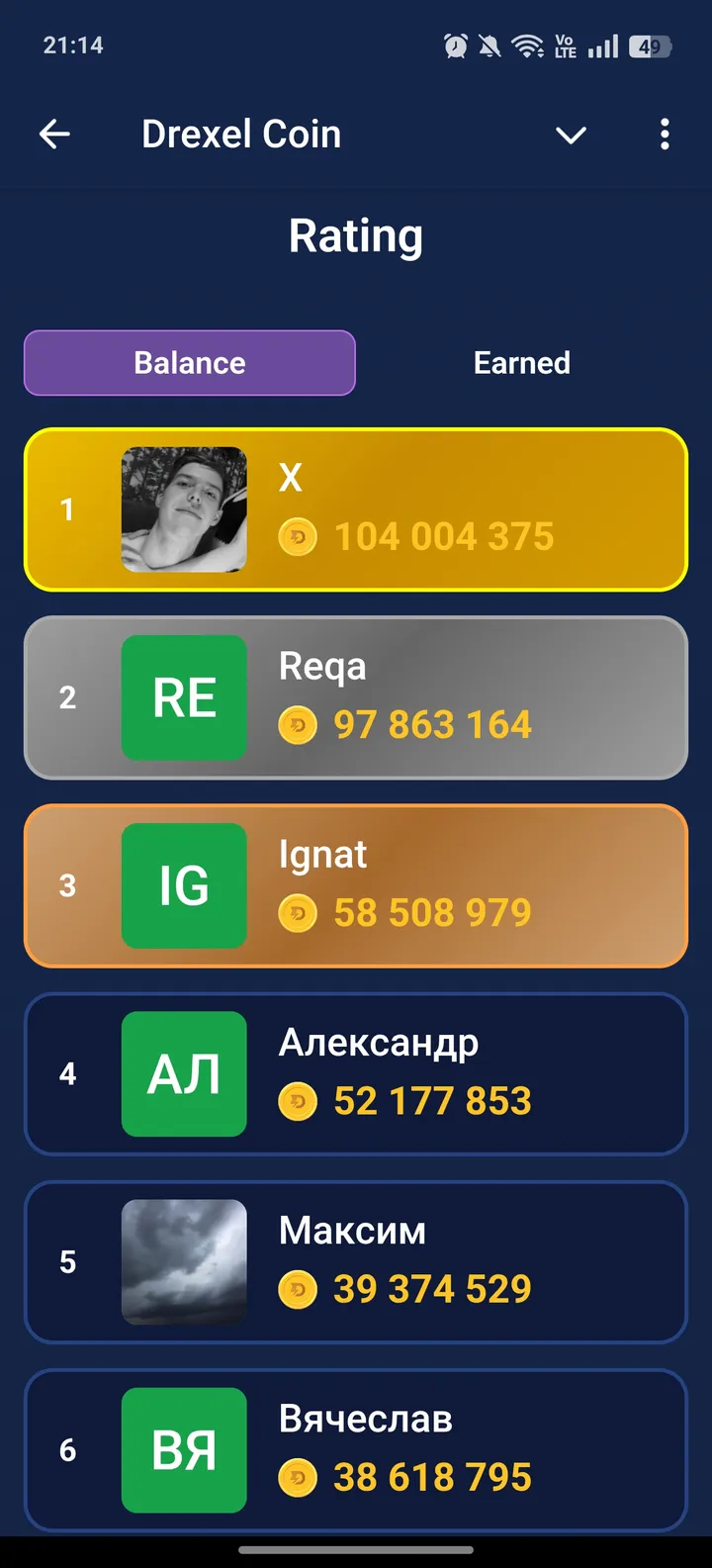View Вячеслав's rating entry
This screenshot has height=1568, width=712.
point(356,1449)
